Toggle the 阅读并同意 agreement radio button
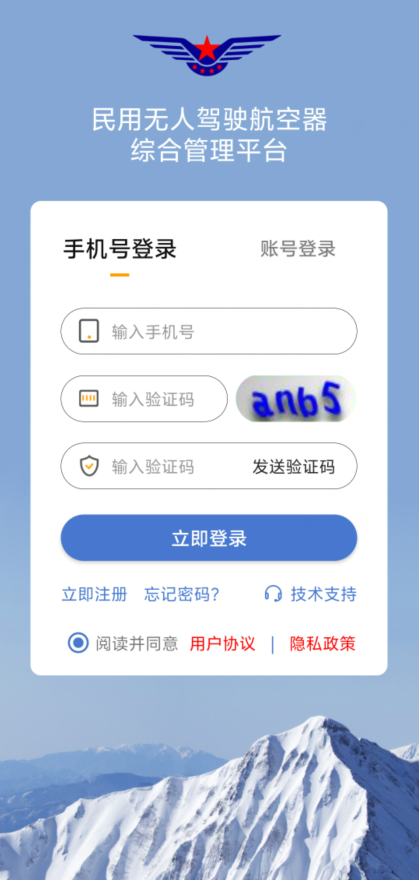419x880 pixels. pos(78,643)
